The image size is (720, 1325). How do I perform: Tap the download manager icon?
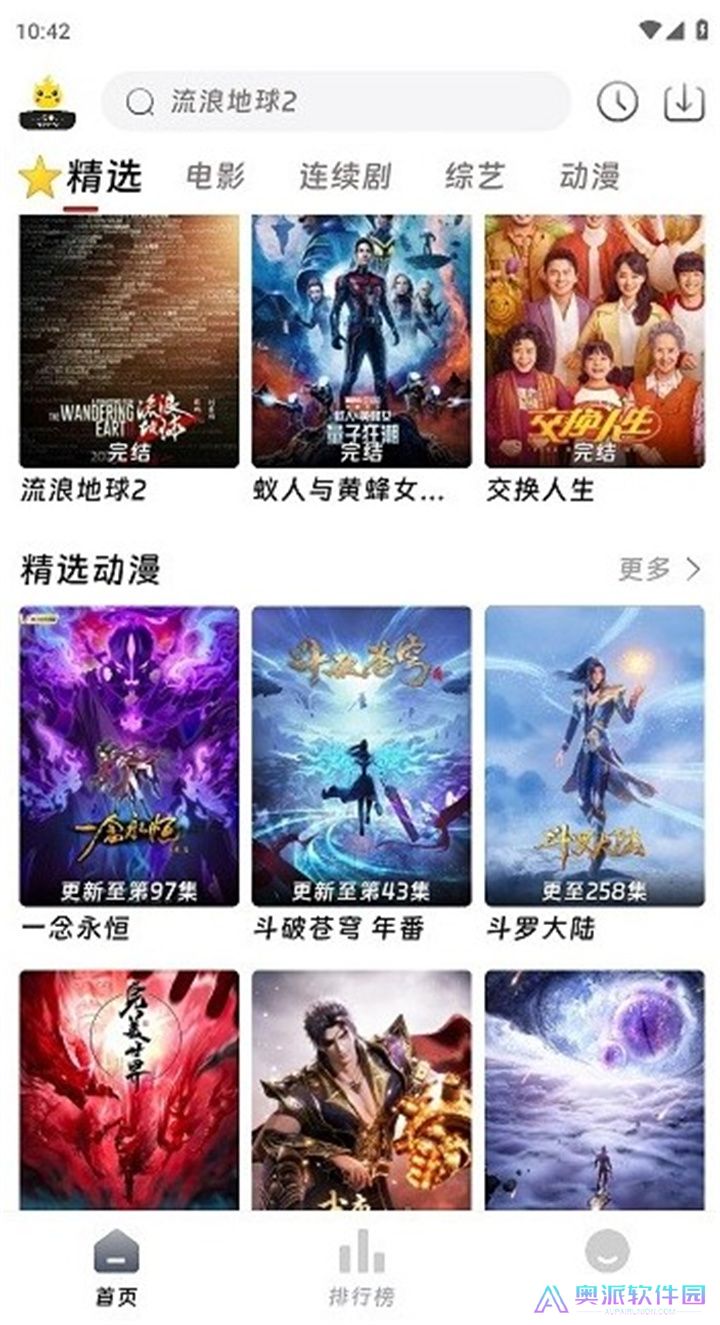click(684, 101)
